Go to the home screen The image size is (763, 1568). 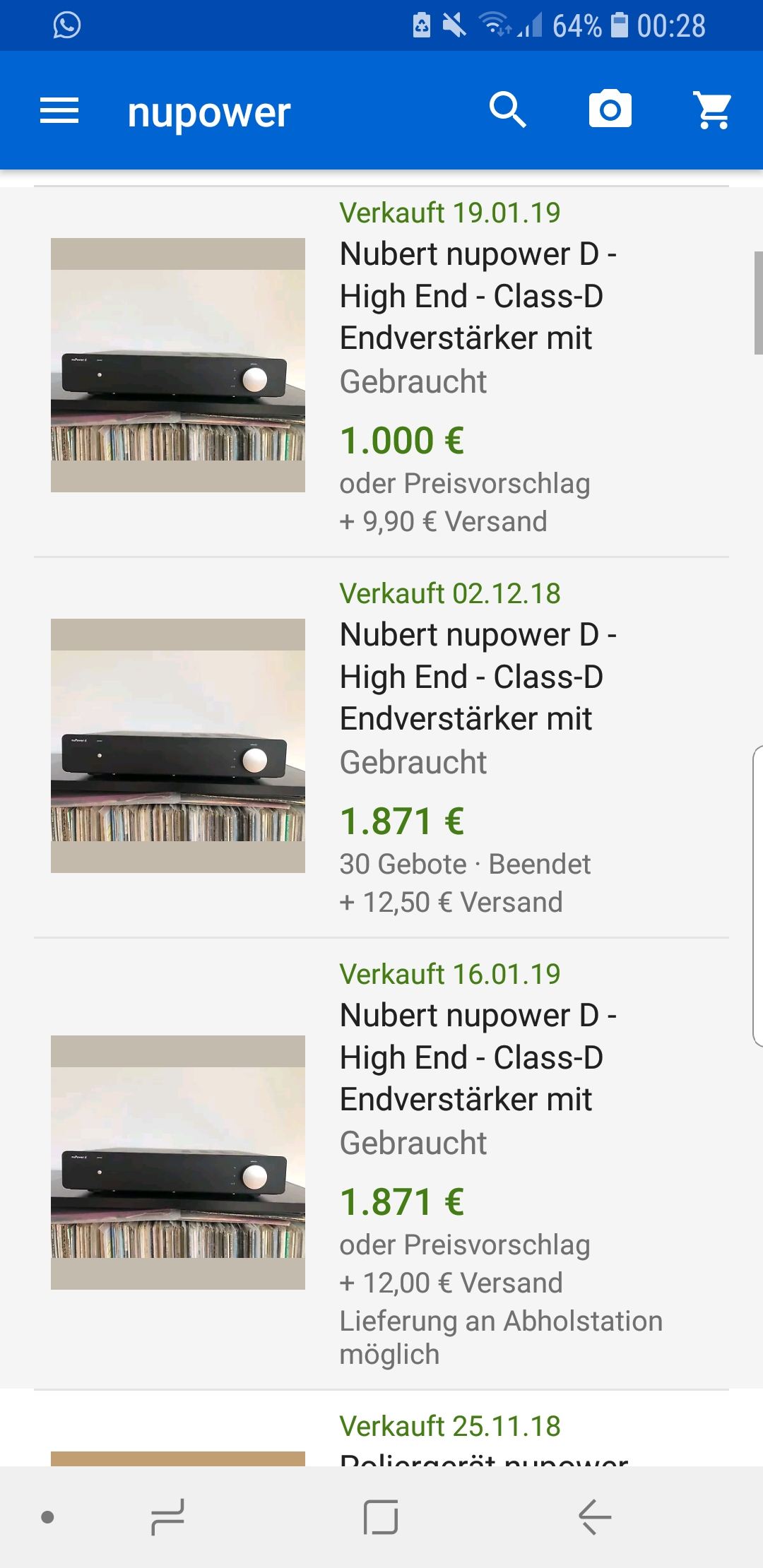[381, 1517]
